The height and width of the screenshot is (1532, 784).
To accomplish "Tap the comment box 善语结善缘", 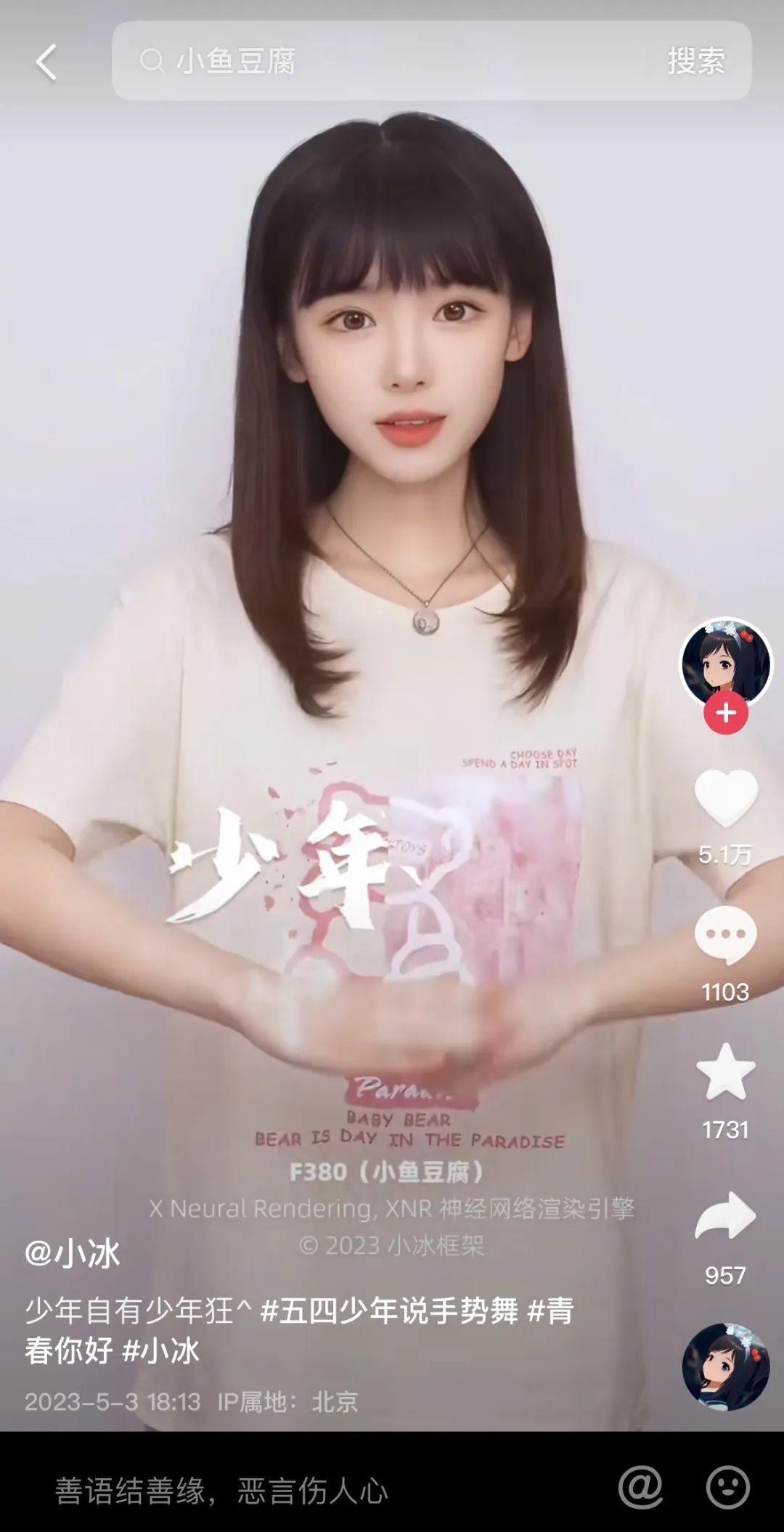I will pos(221,1491).
